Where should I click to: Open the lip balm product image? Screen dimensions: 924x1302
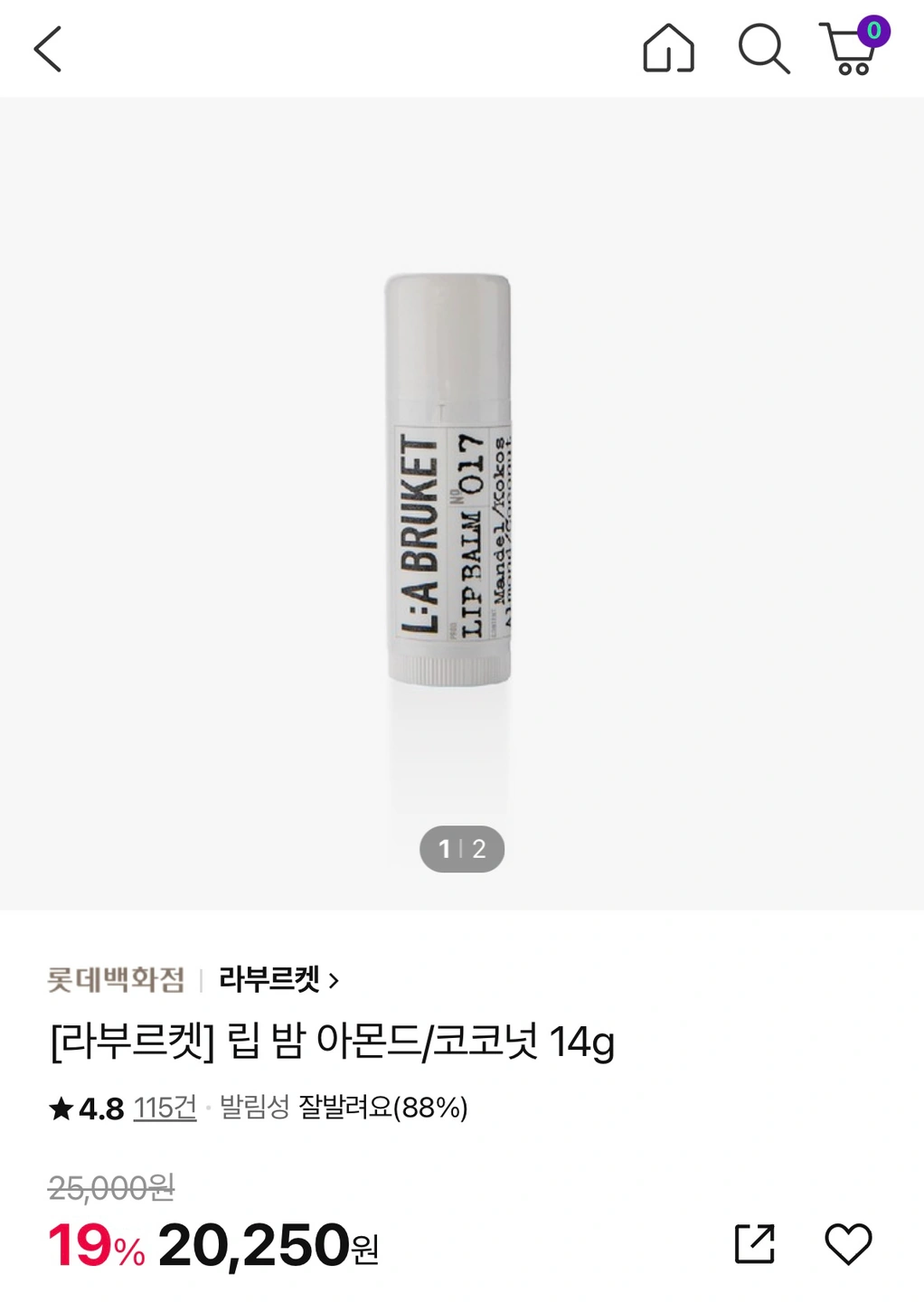point(449,479)
